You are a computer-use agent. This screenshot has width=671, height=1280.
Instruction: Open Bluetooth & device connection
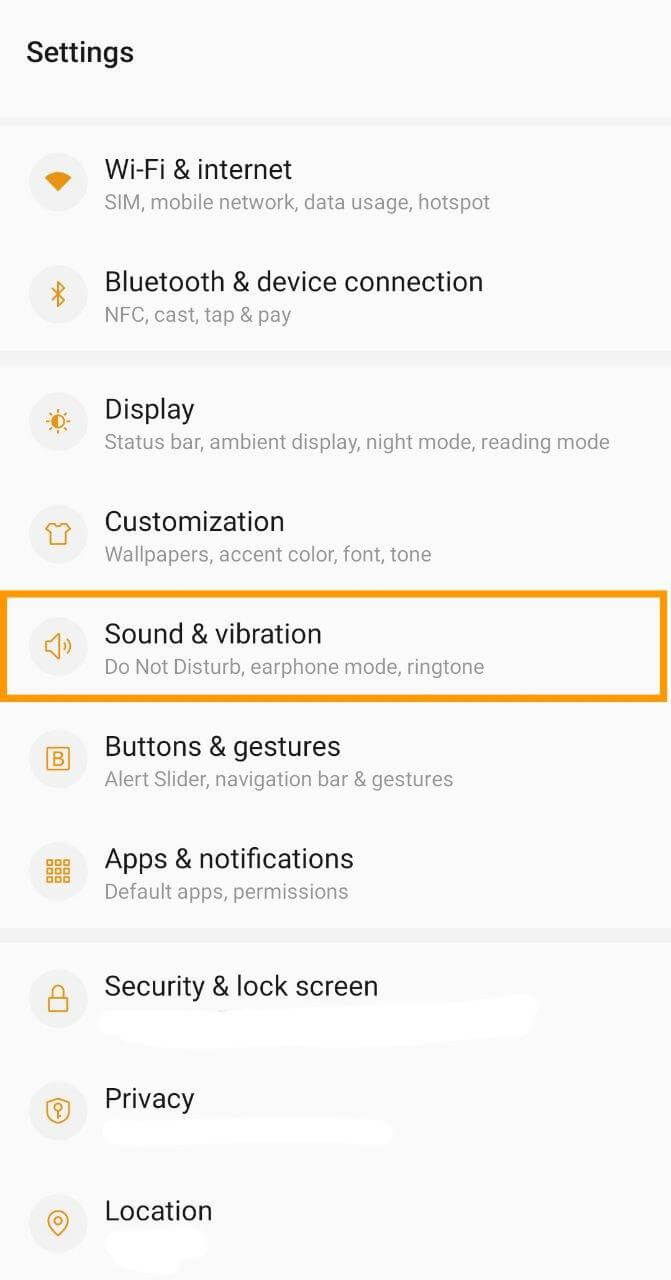point(335,295)
